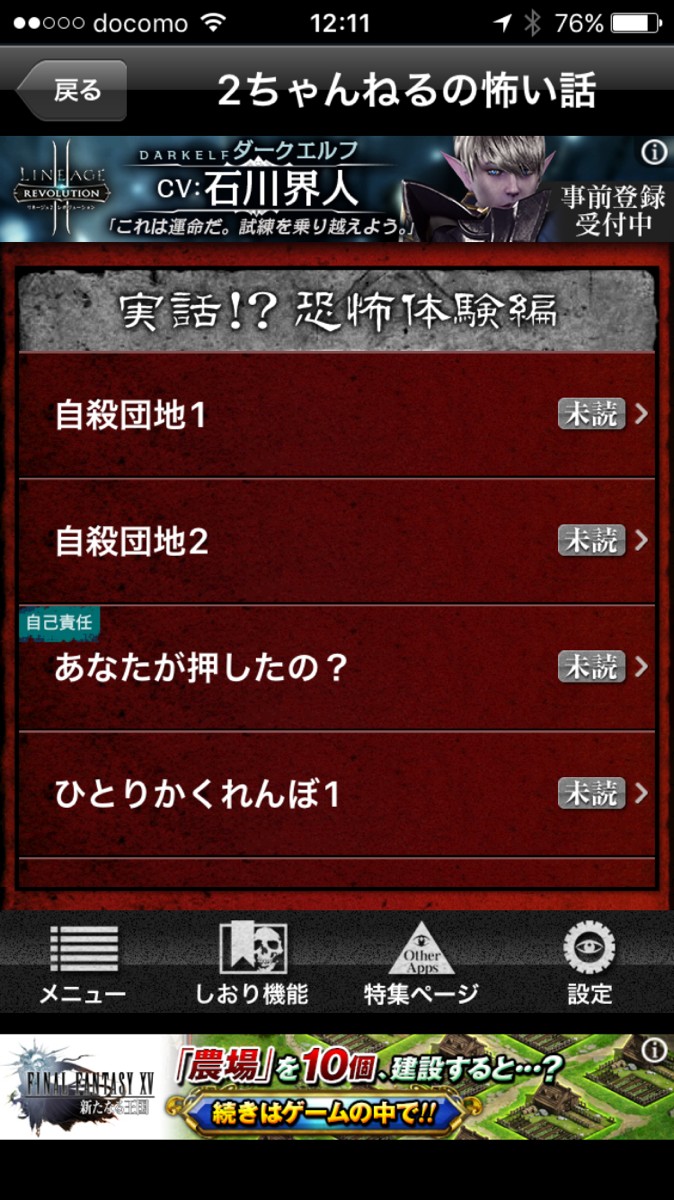Image resolution: width=674 pixels, height=1200 pixels.
Task: Open the Lineage Revolution ad banner
Action: click(x=320, y=190)
